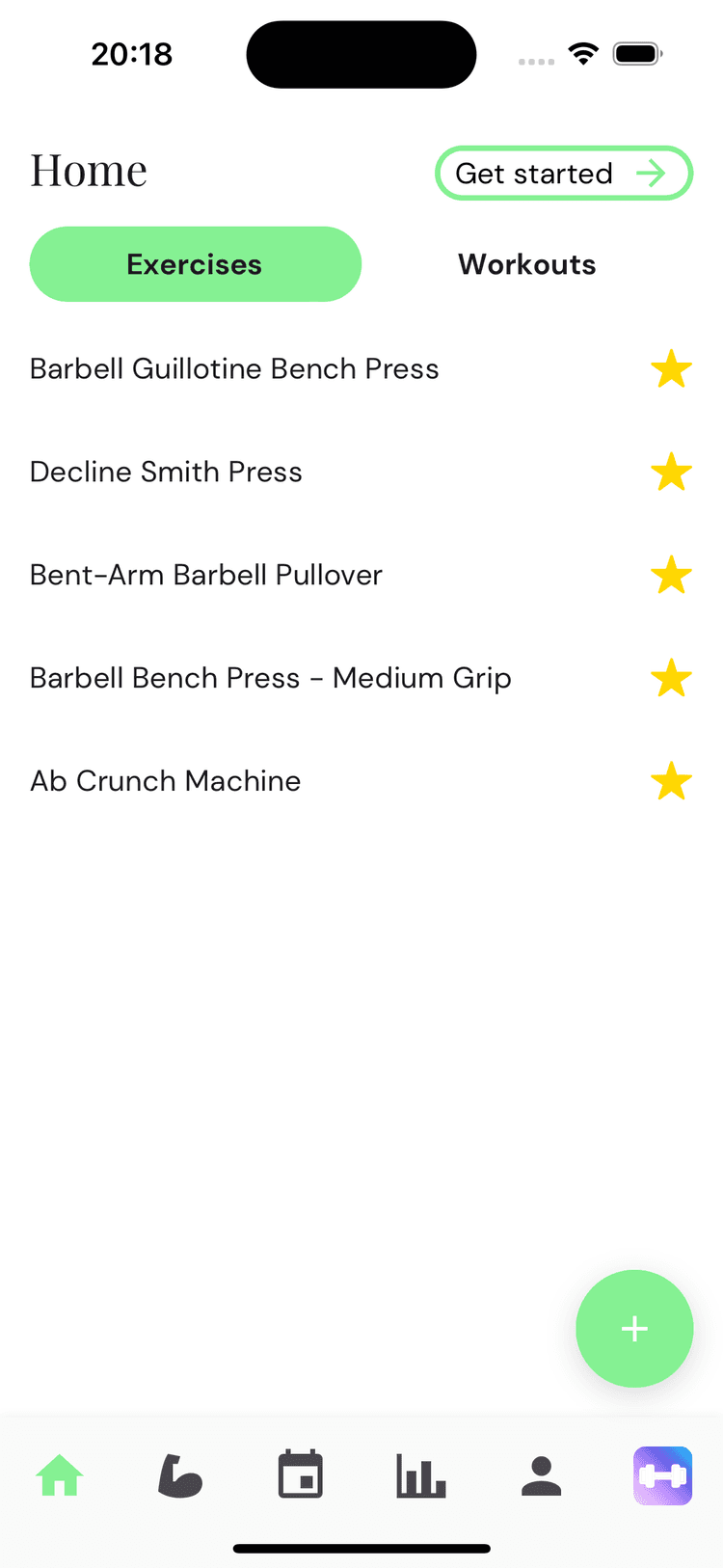The height and width of the screenshot is (1568, 723).
Task: Switch to the Workouts tab
Action: [x=526, y=264]
